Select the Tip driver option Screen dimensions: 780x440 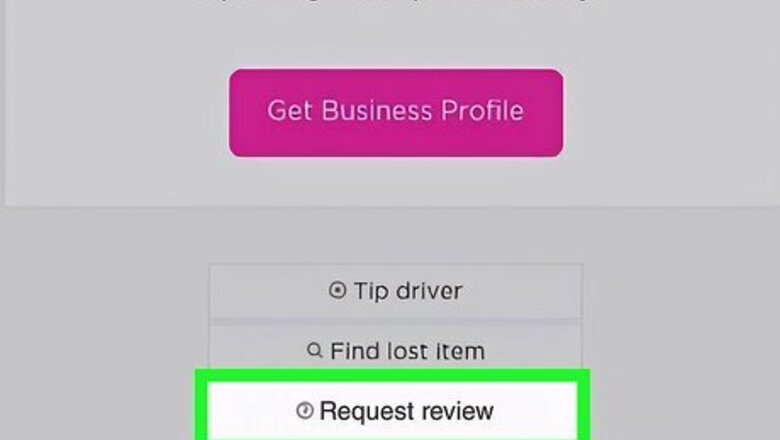pos(395,291)
